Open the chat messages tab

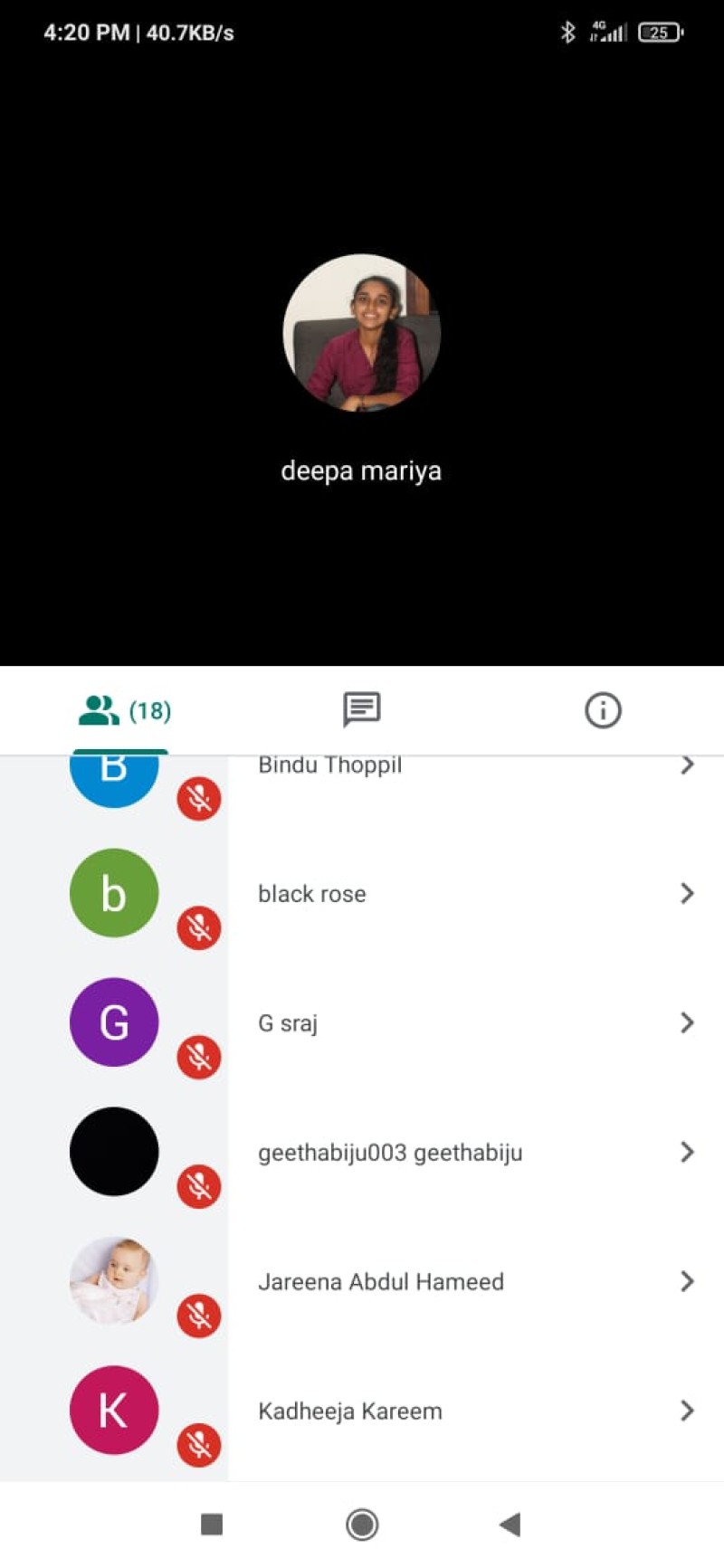[361, 710]
